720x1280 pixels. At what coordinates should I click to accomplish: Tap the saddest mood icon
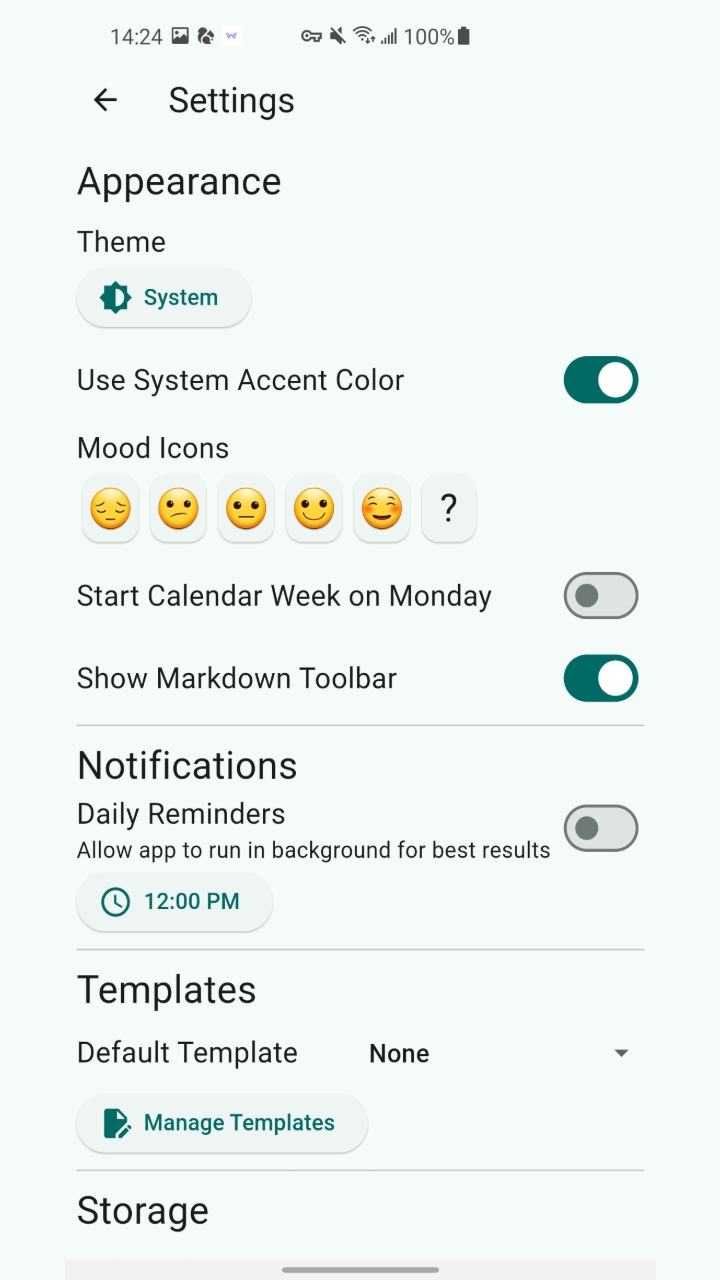110,509
